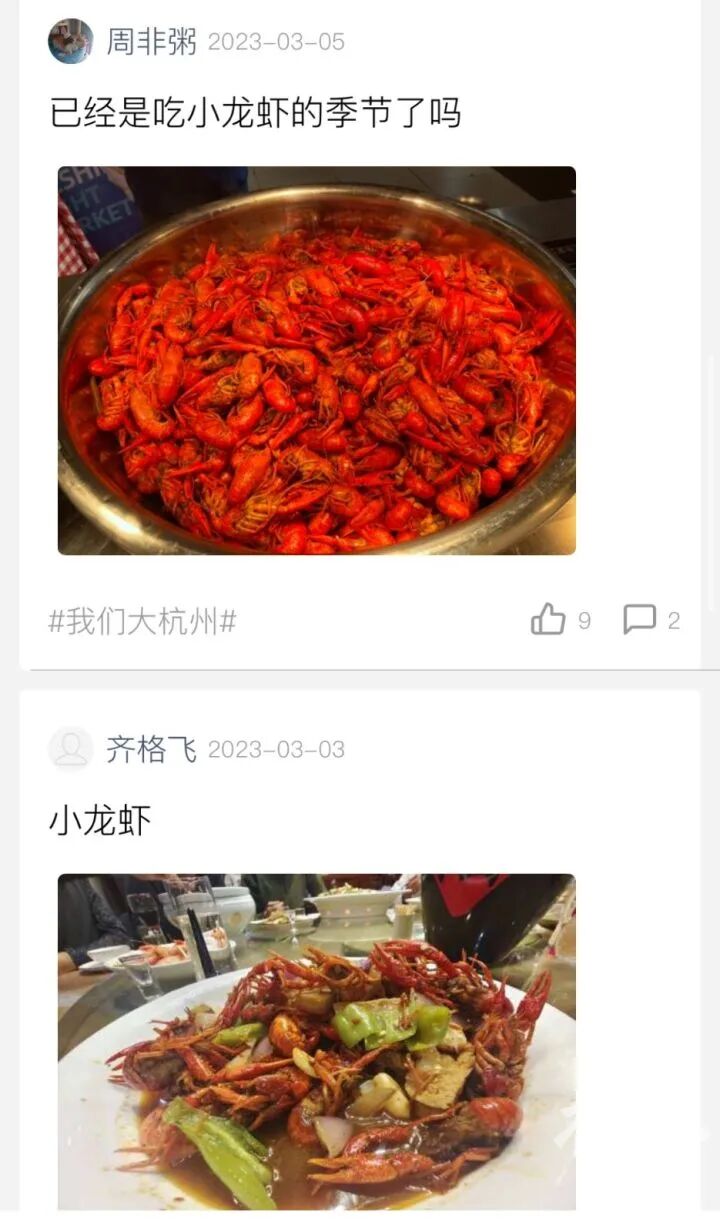
Task: Open the username 齐格飞
Action: click(x=152, y=749)
